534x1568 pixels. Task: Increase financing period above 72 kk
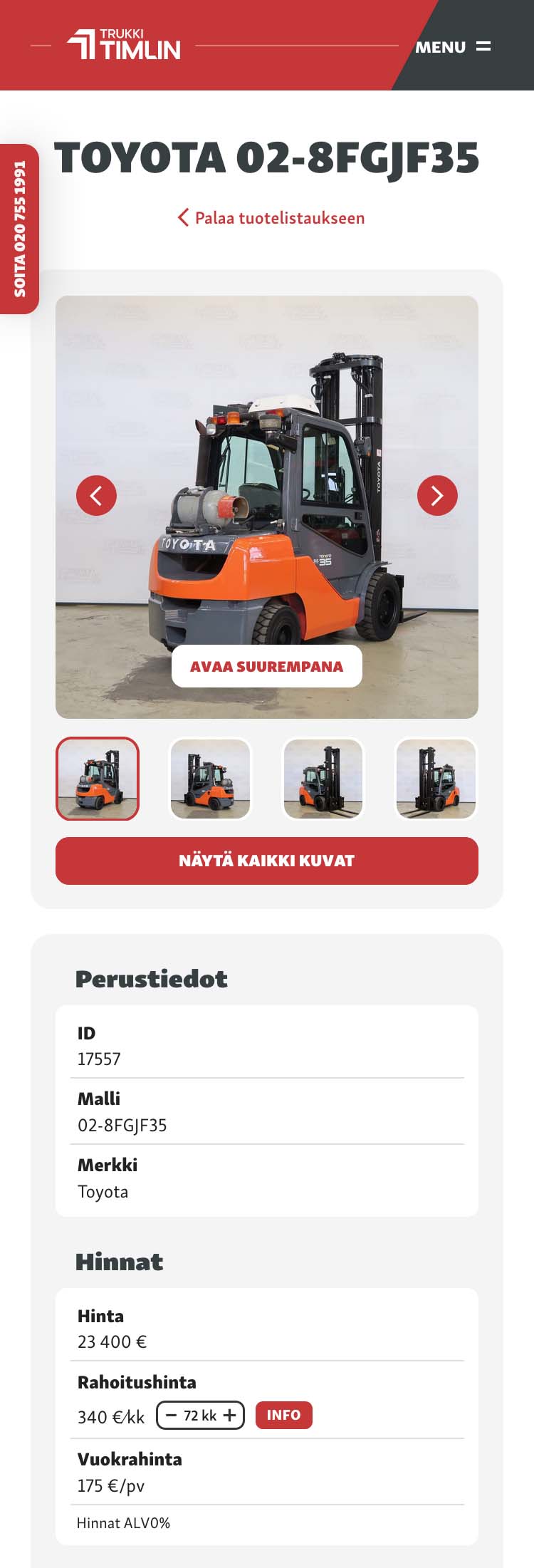point(230,1416)
